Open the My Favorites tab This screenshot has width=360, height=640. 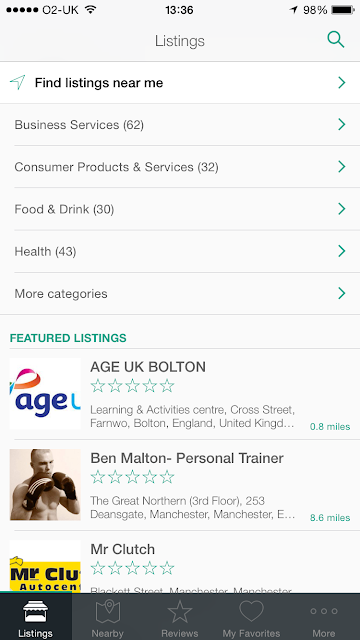[x=251, y=617]
